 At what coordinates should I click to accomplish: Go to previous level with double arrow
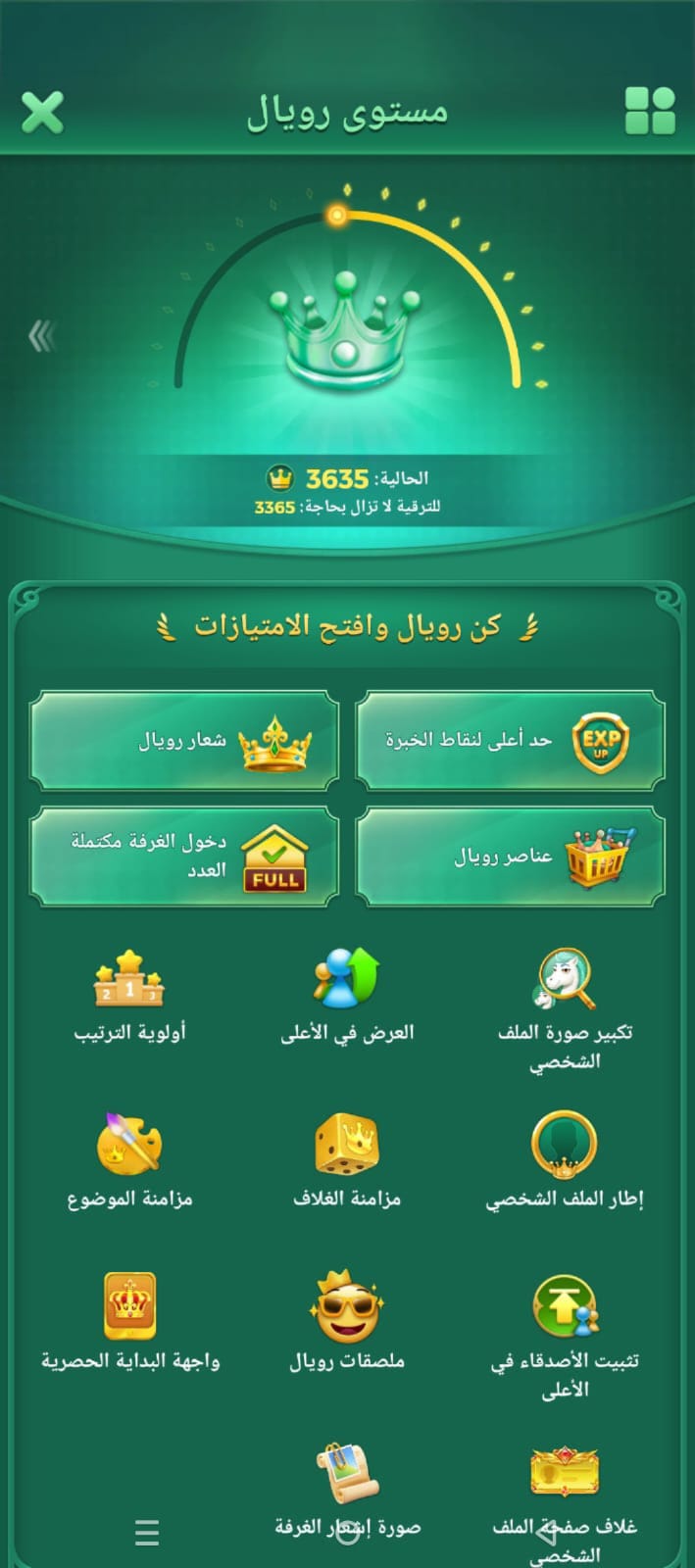pyautogui.click(x=41, y=336)
